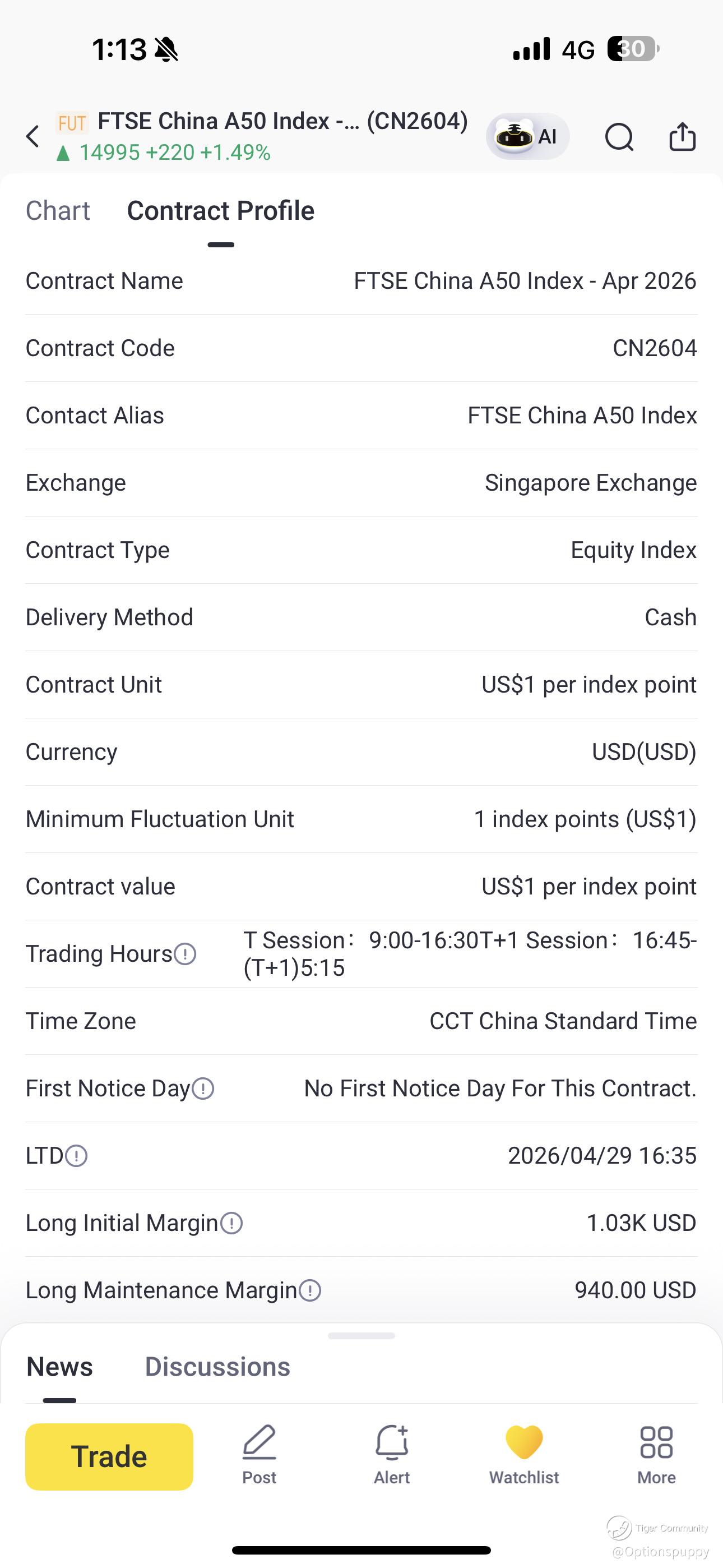Show info about First Notice Day
The image size is (723, 1568).
pos(203,1089)
